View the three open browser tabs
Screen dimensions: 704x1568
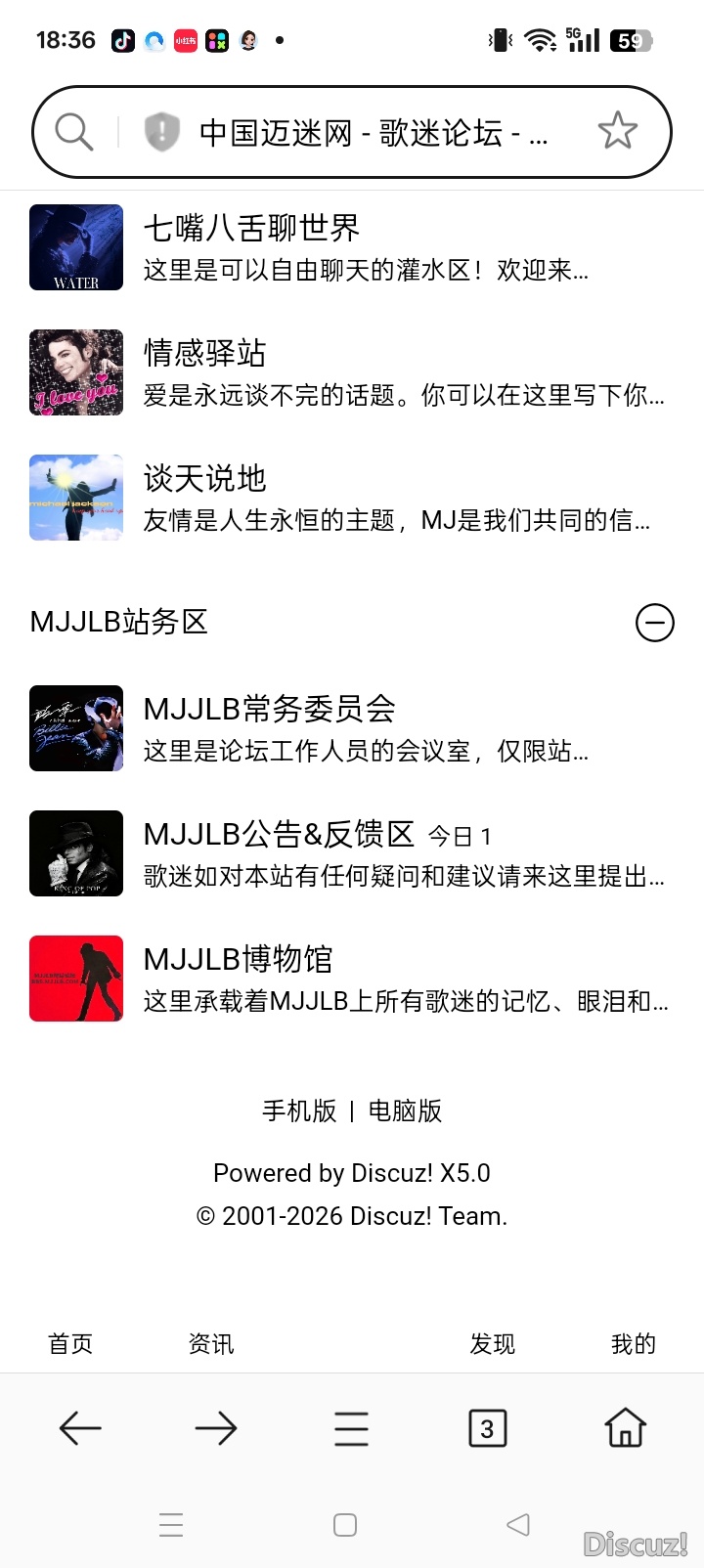[x=487, y=1428]
